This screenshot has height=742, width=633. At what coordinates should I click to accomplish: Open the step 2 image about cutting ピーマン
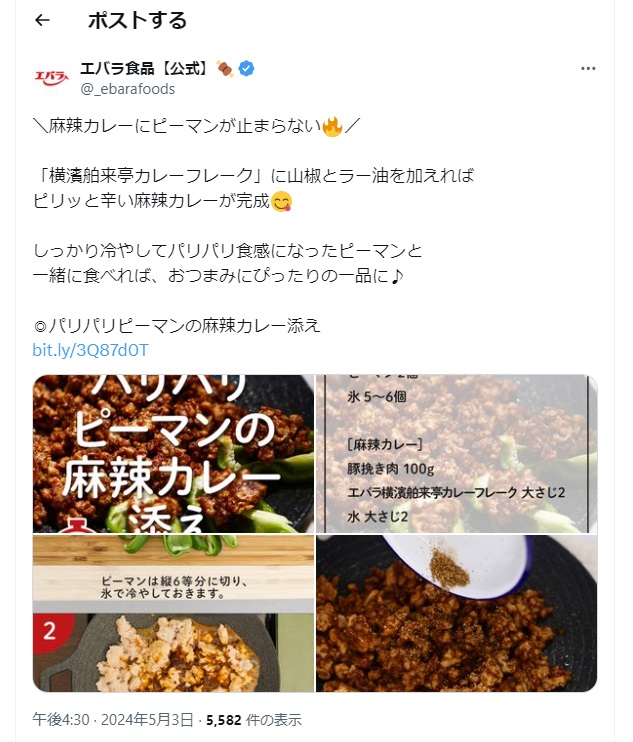pyautogui.click(x=173, y=613)
